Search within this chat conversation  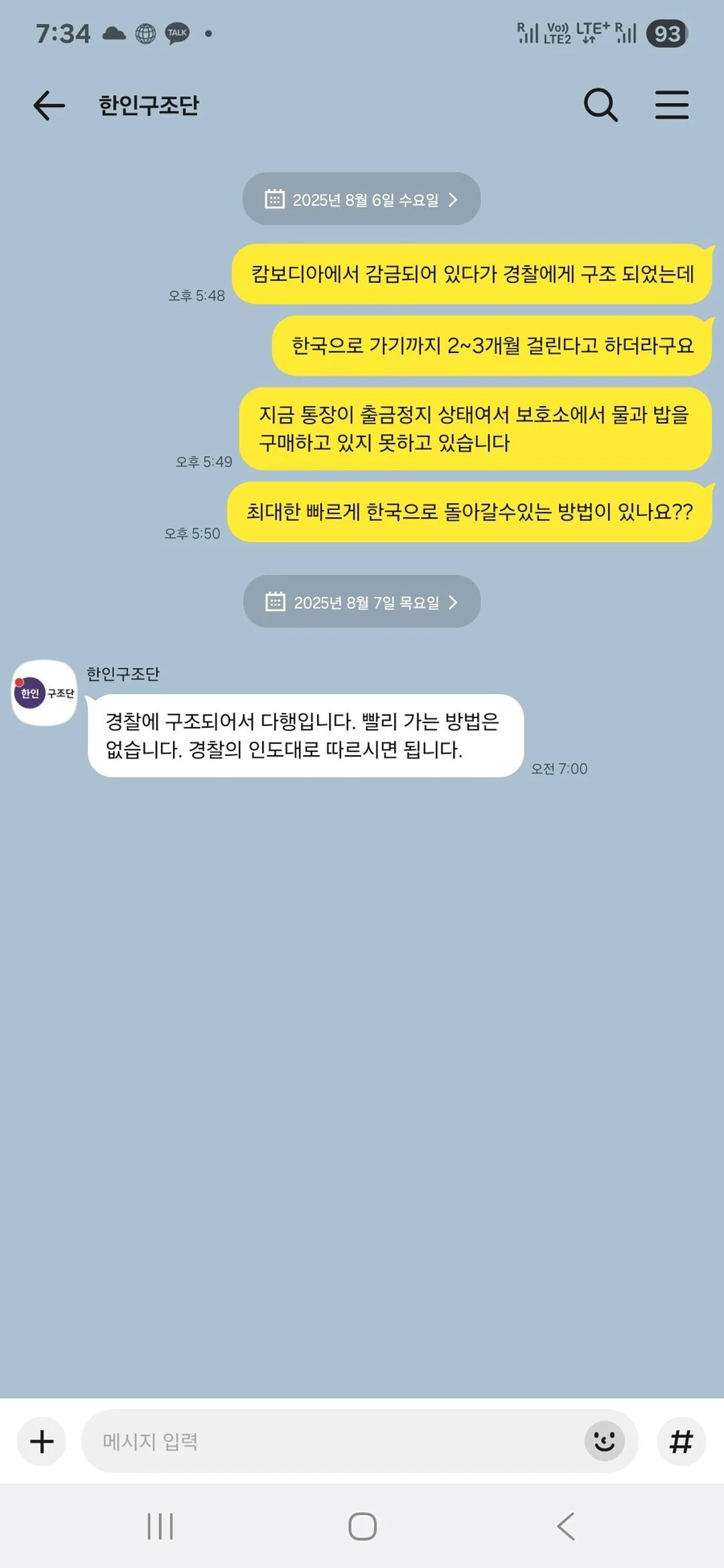tap(600, 105)
